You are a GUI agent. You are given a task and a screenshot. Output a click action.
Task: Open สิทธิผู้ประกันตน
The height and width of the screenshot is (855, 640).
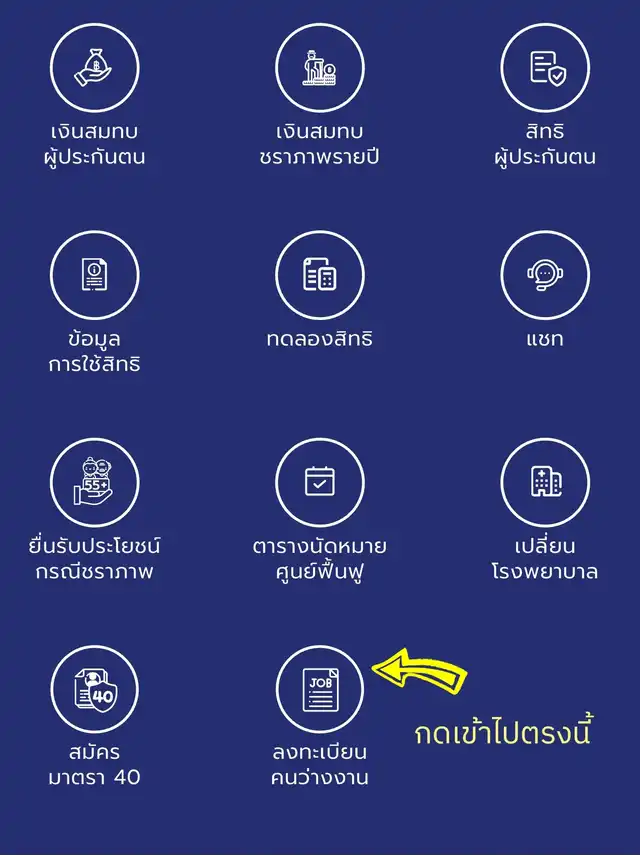coord(545,68)
